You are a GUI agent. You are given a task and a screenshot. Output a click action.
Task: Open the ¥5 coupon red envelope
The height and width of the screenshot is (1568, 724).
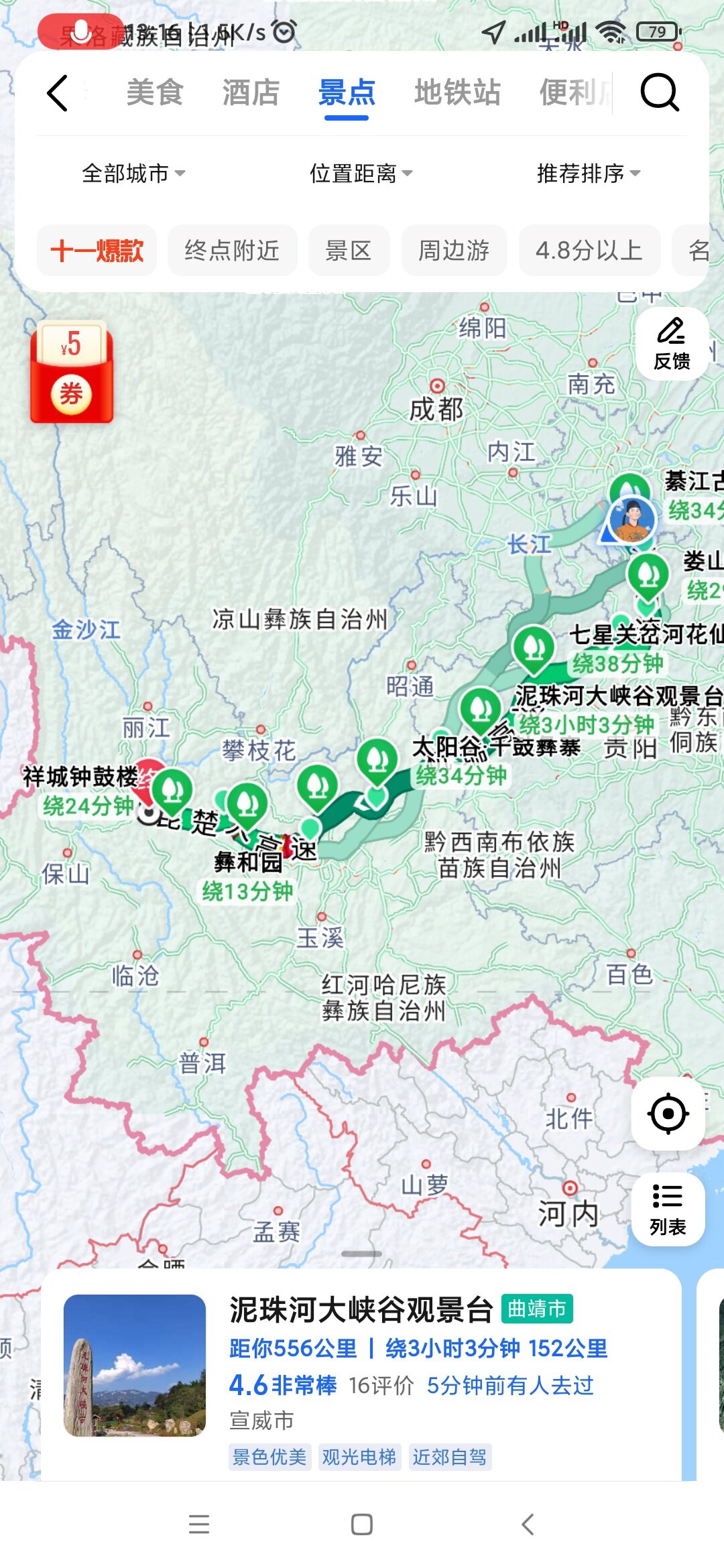(72, 372)
